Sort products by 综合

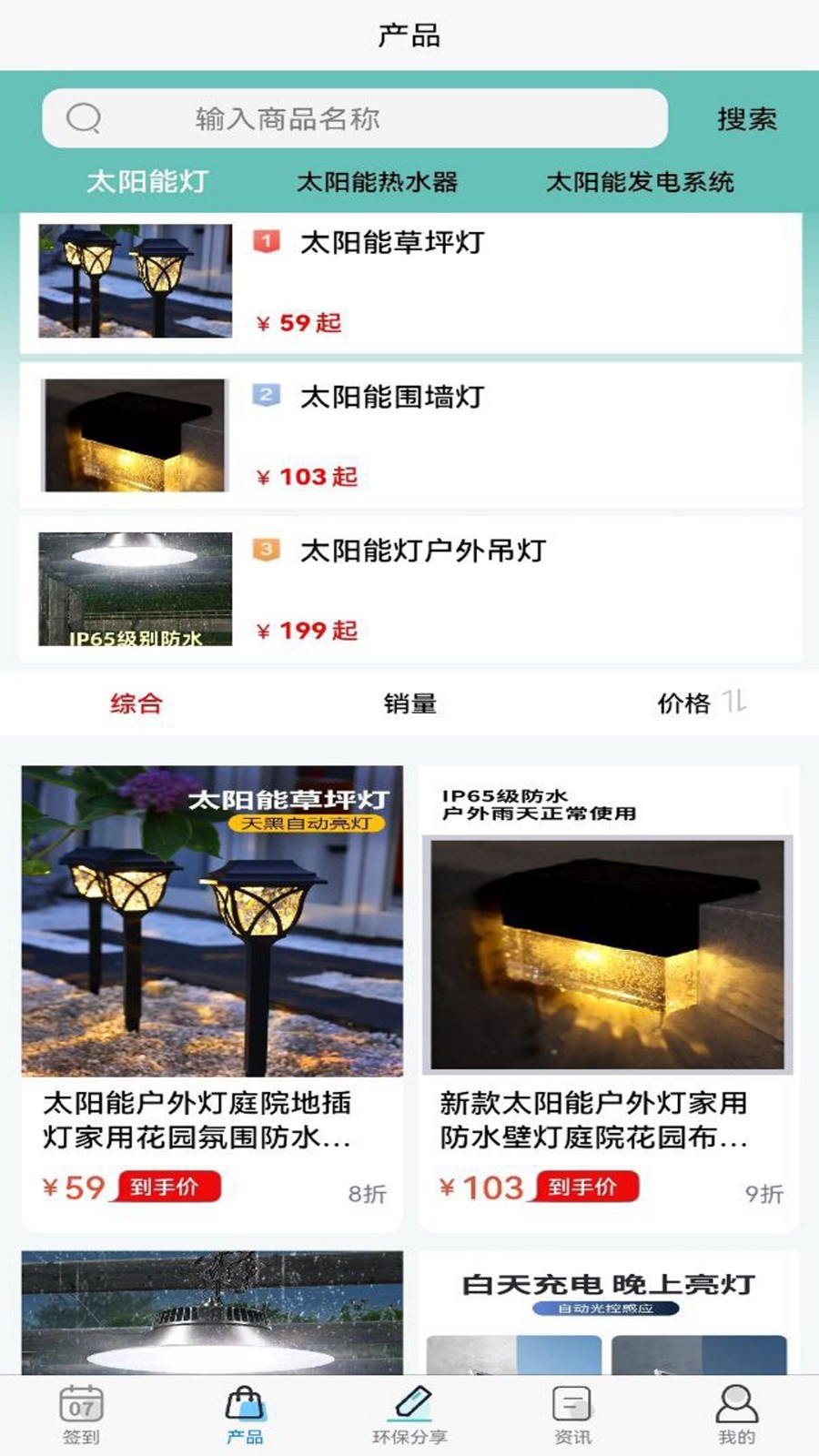point(136,703)
